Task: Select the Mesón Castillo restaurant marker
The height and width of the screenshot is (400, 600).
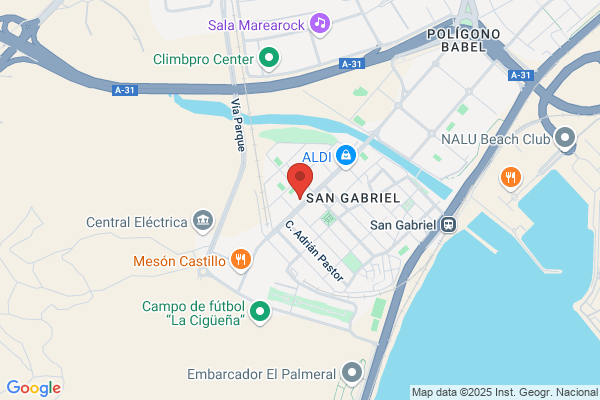Action: click(x=241, y=260)
